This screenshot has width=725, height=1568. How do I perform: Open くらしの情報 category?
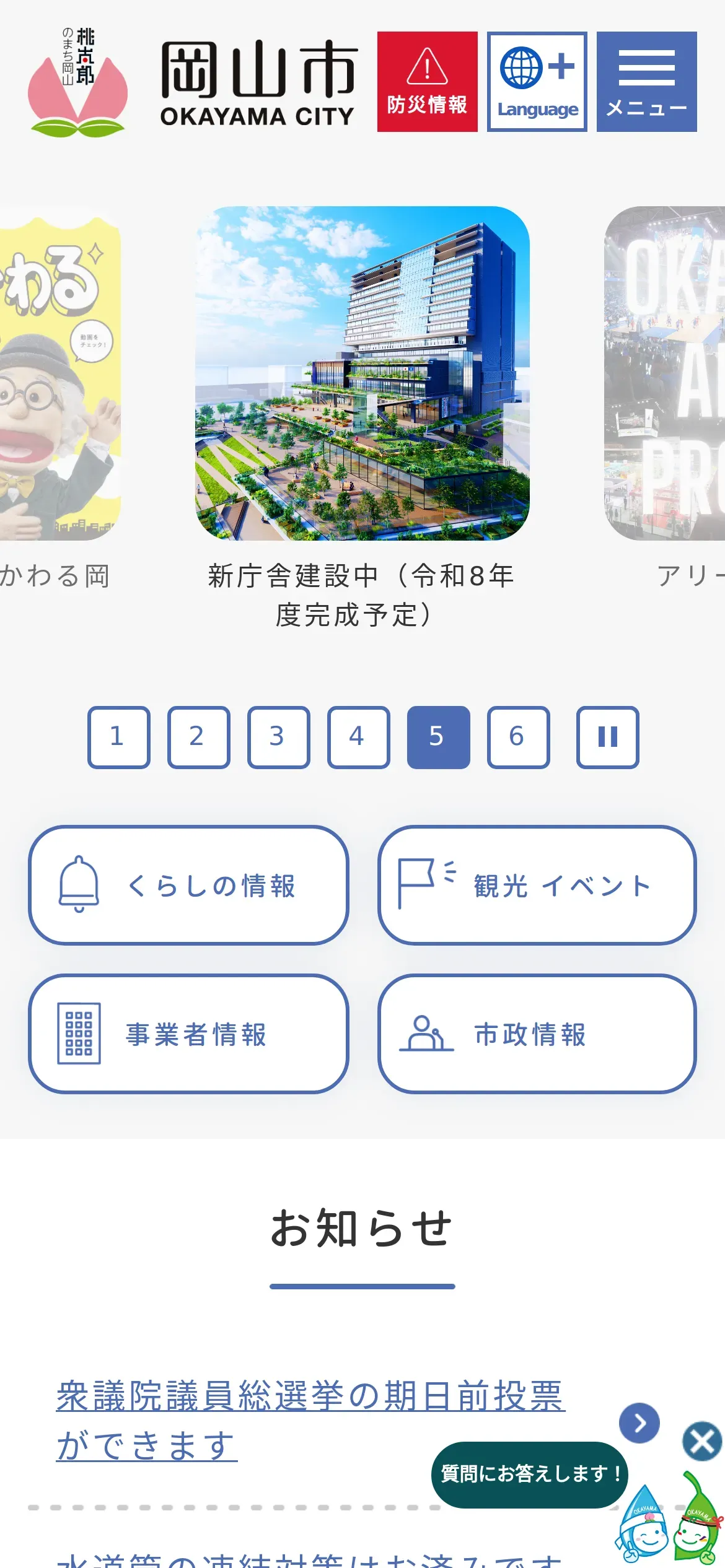[188, 885]
